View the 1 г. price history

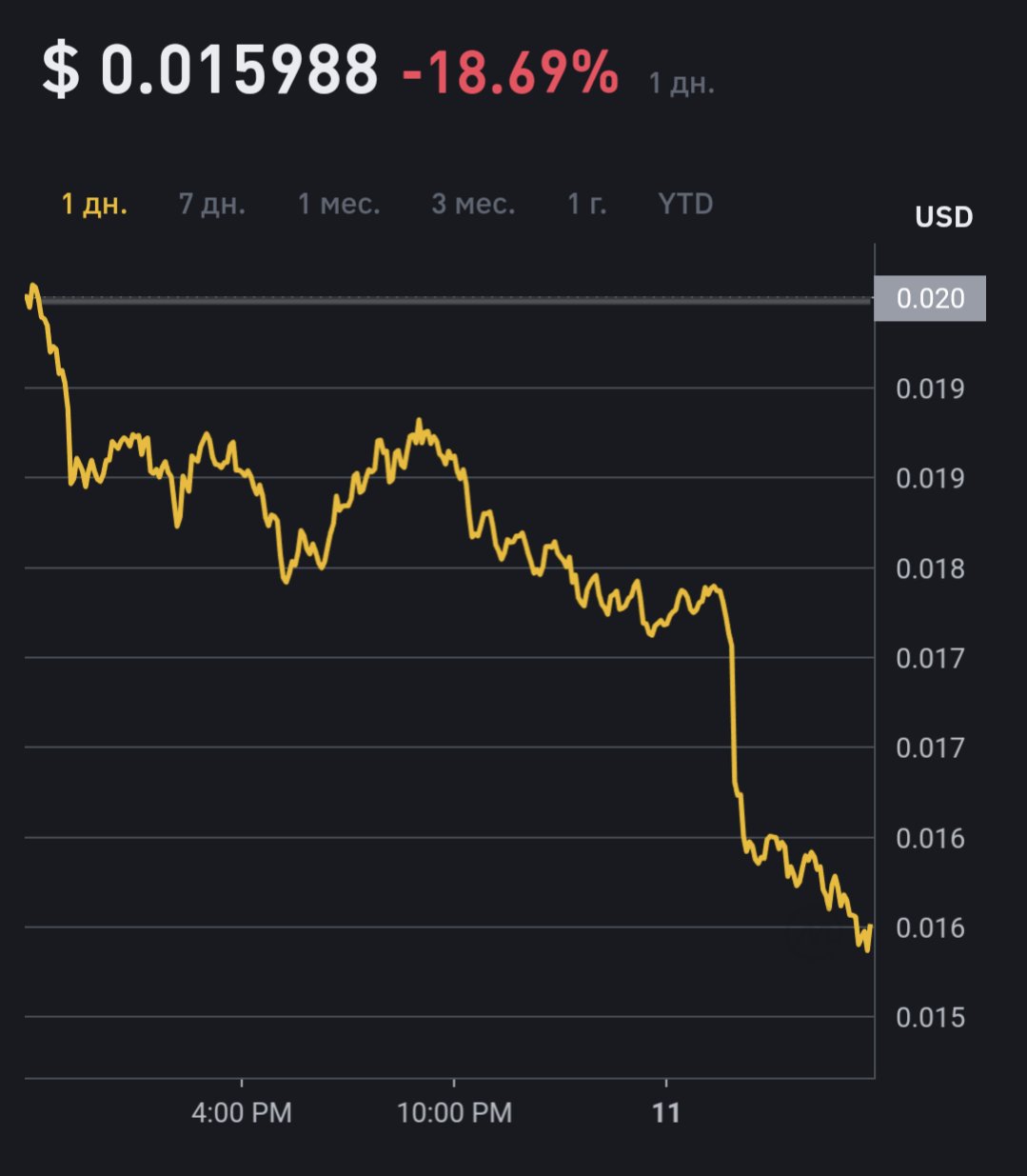pos(586,204)
